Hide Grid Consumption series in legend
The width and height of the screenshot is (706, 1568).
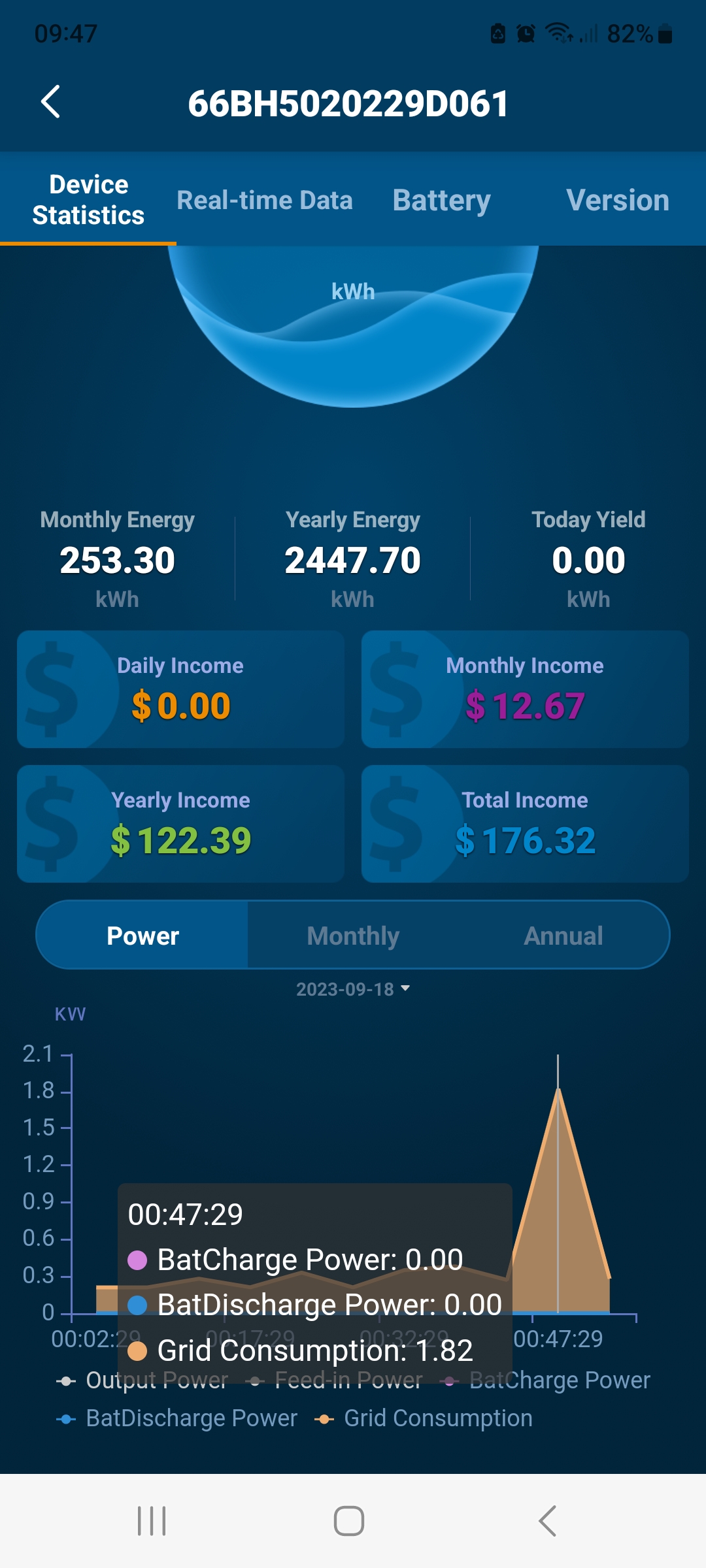coord(425,1418)
